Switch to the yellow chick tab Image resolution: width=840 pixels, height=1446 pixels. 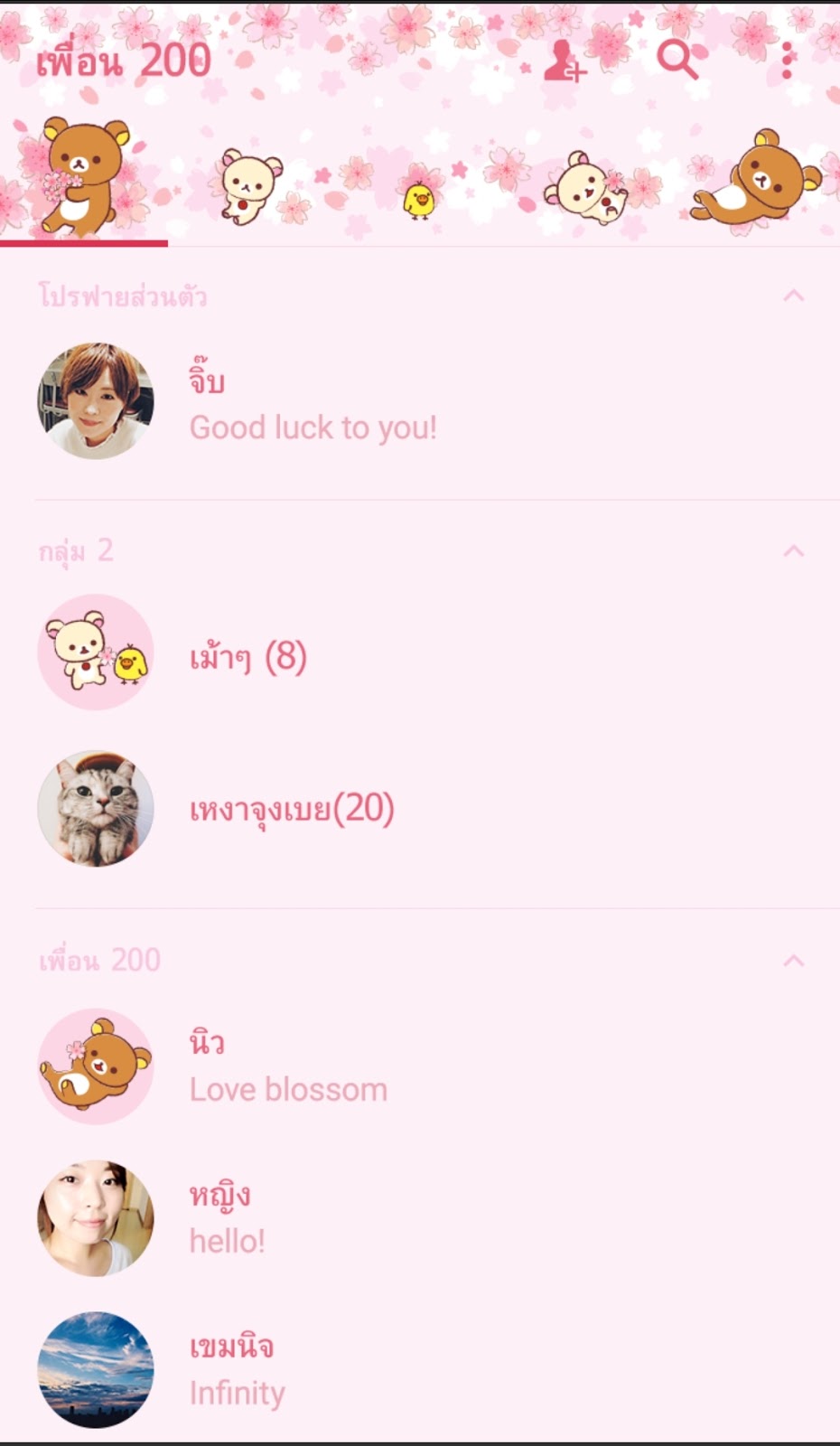tap(418, 197)
